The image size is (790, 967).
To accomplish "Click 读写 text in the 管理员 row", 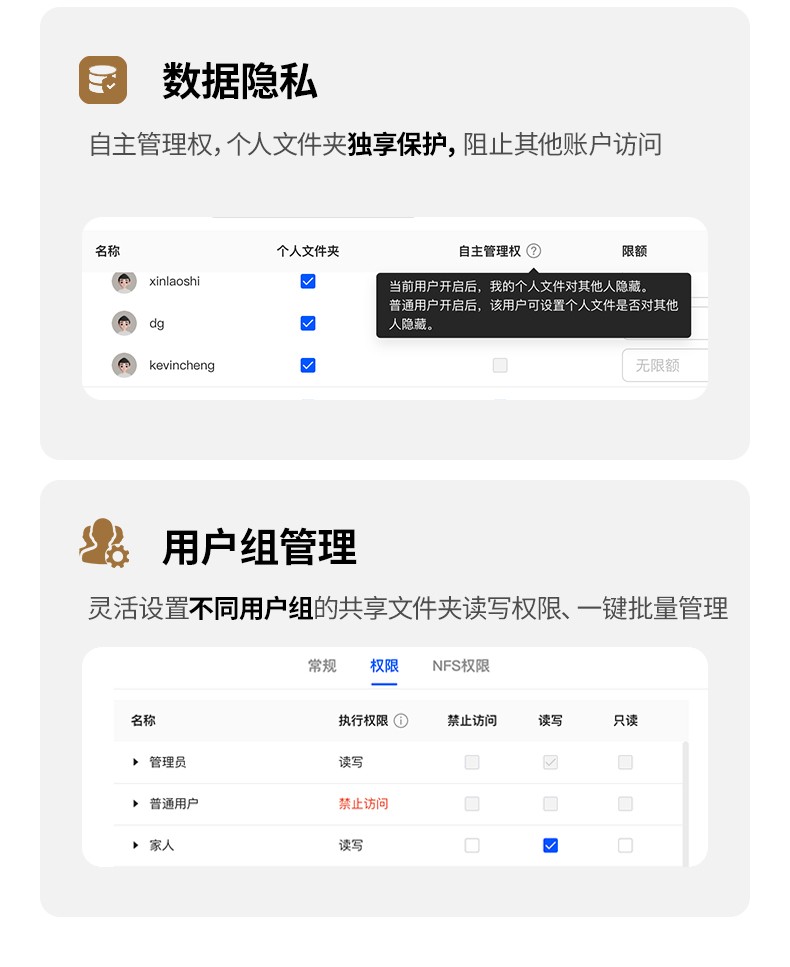I will click(x=351, y=762).
